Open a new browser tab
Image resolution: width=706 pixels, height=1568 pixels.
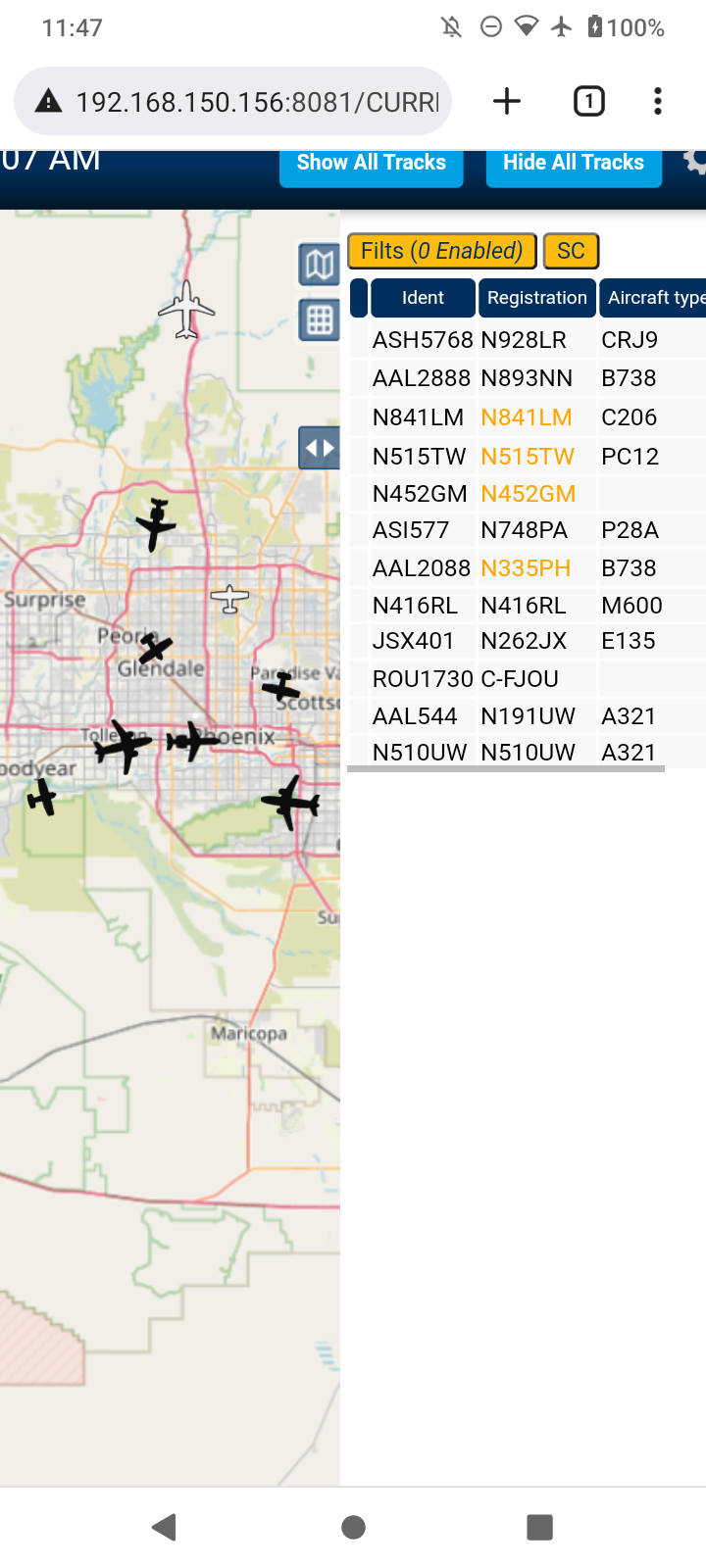click(507, 101)
